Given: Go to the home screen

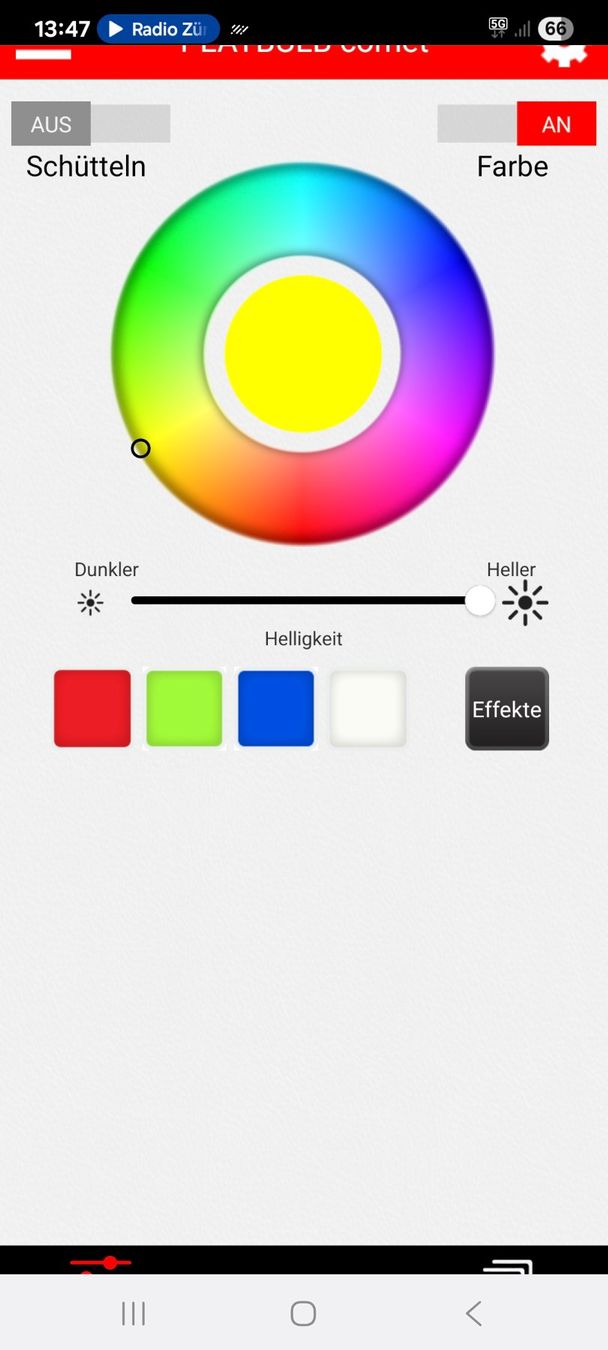Looking at the screenshot, I should coord(303,1313).
